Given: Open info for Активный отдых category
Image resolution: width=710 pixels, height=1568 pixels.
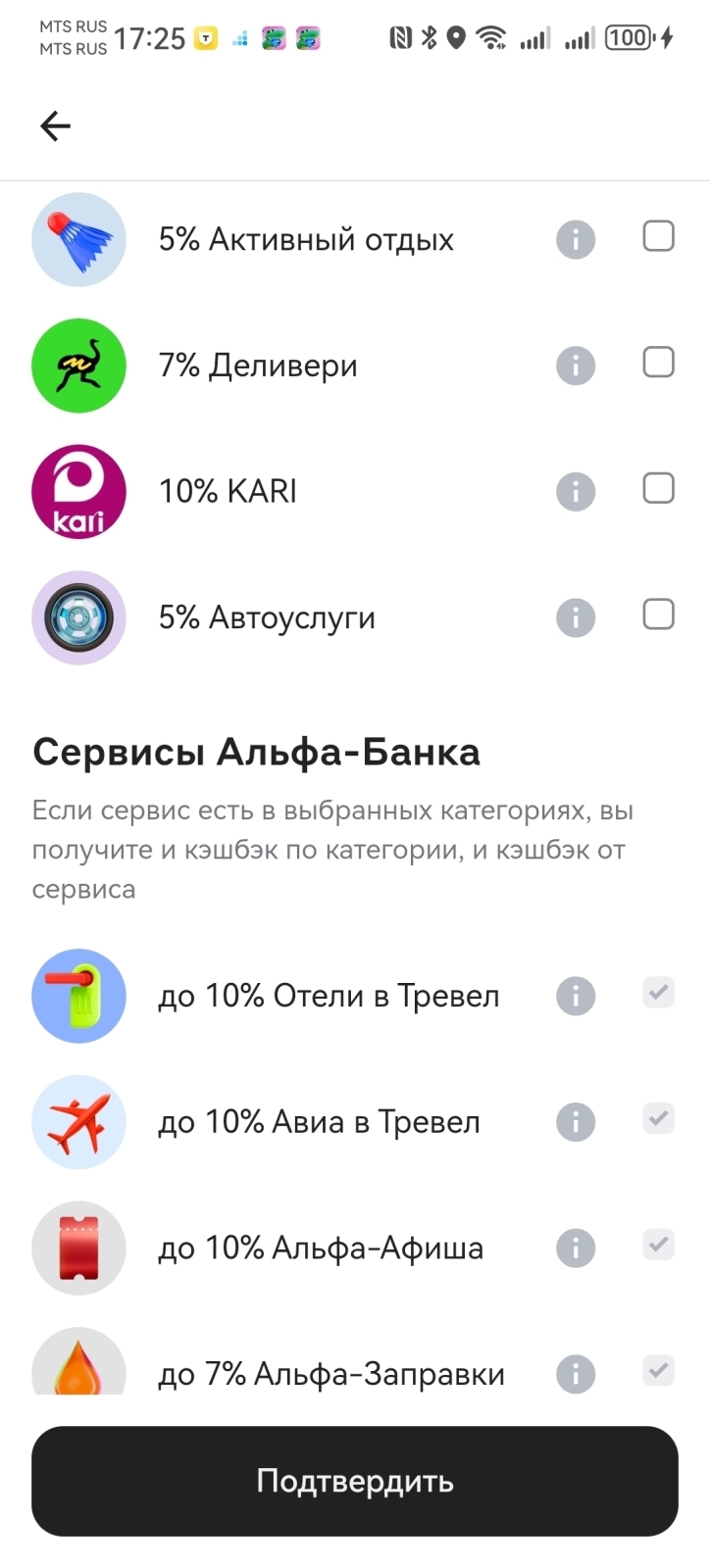Looking at the screenshot, I should [x=576, y=239].
